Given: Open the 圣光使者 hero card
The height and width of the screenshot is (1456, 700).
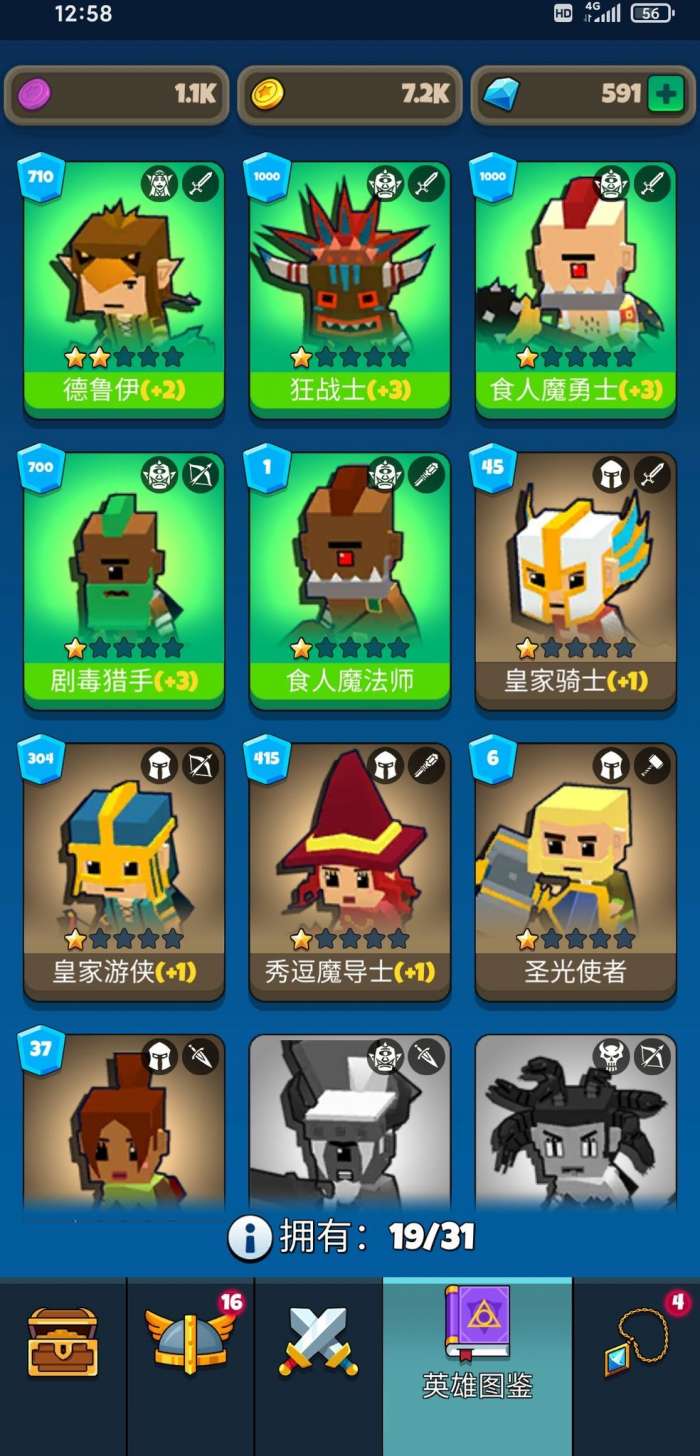Looking at the screenshot, I should coord(576,868).
